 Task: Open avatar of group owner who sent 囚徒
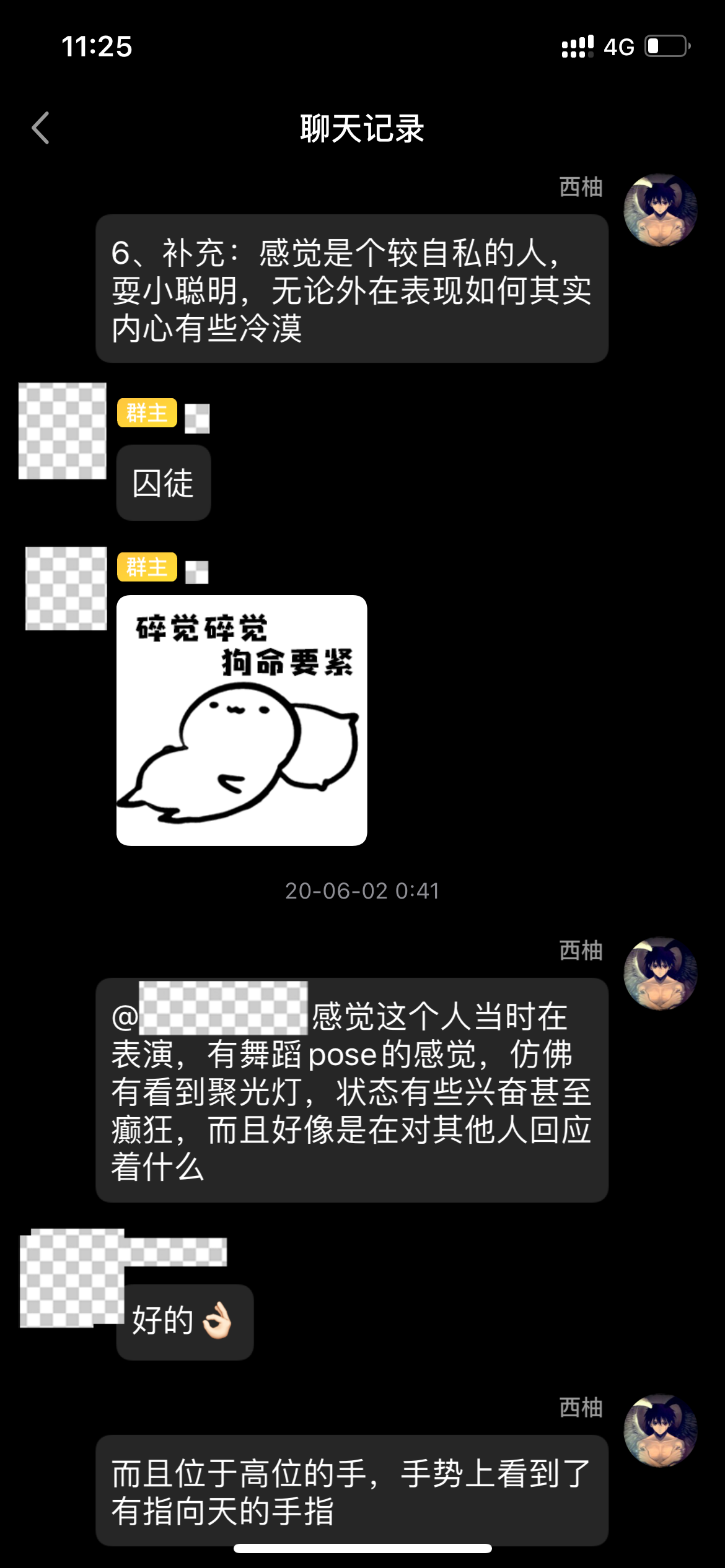pos(63,431)
